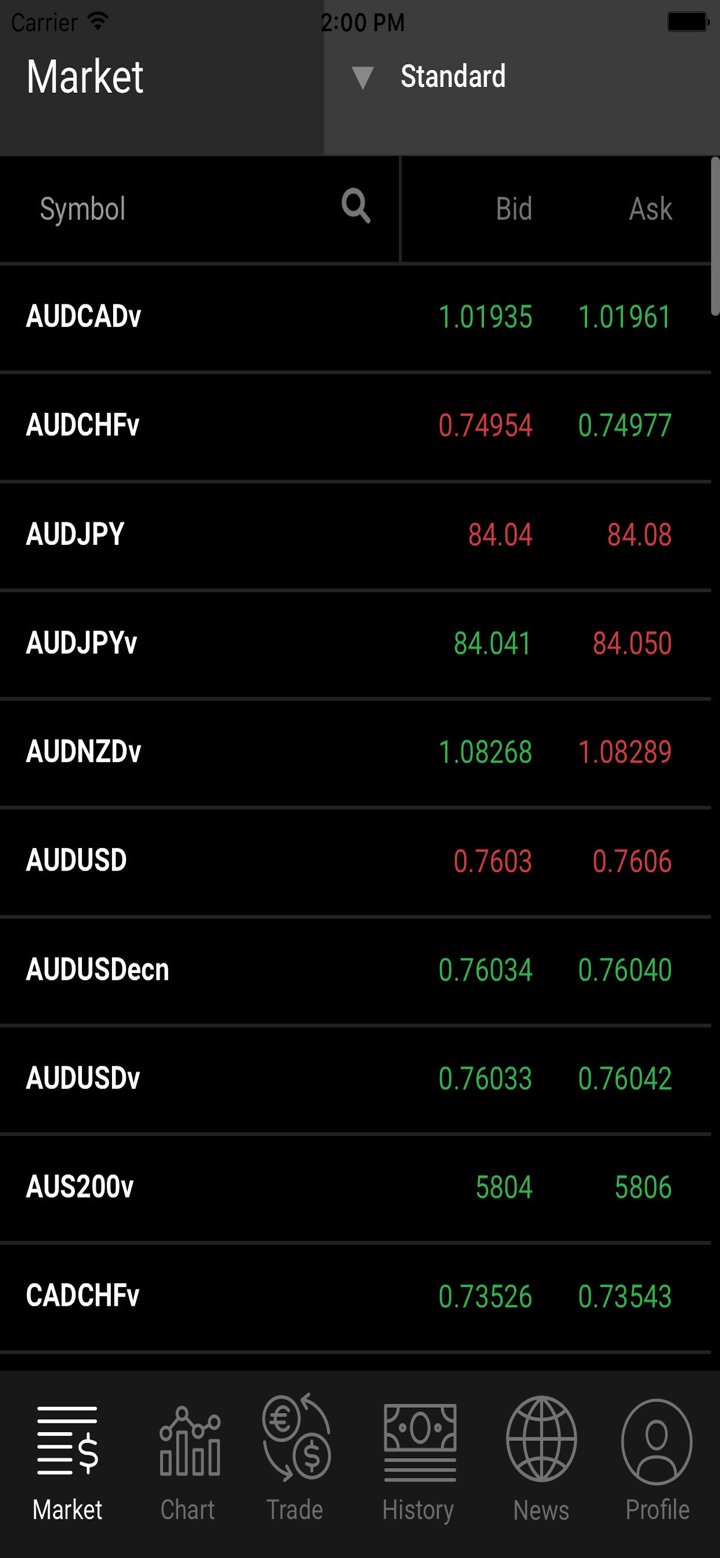This screenshot has width=720, height=1558.
Task: Open the AUDCHFv symbol row
Action: tap(350, 426)
